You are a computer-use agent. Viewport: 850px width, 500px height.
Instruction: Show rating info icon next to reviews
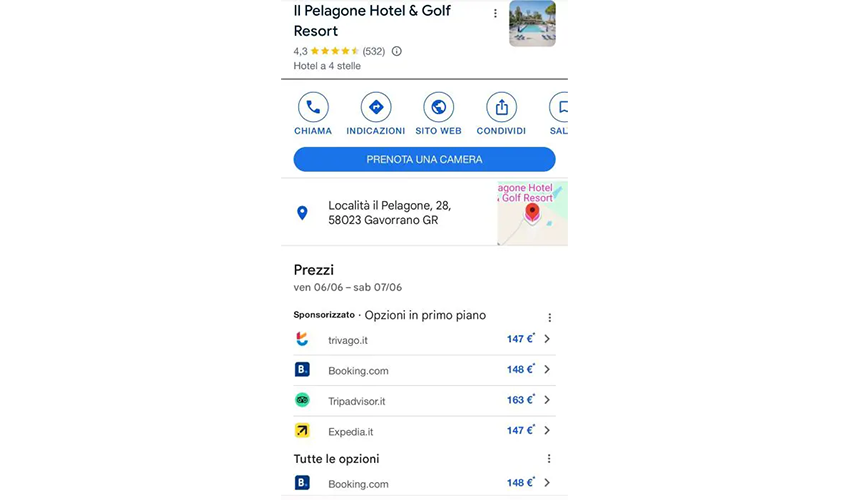pyautogui.click(x=397, y=51)
